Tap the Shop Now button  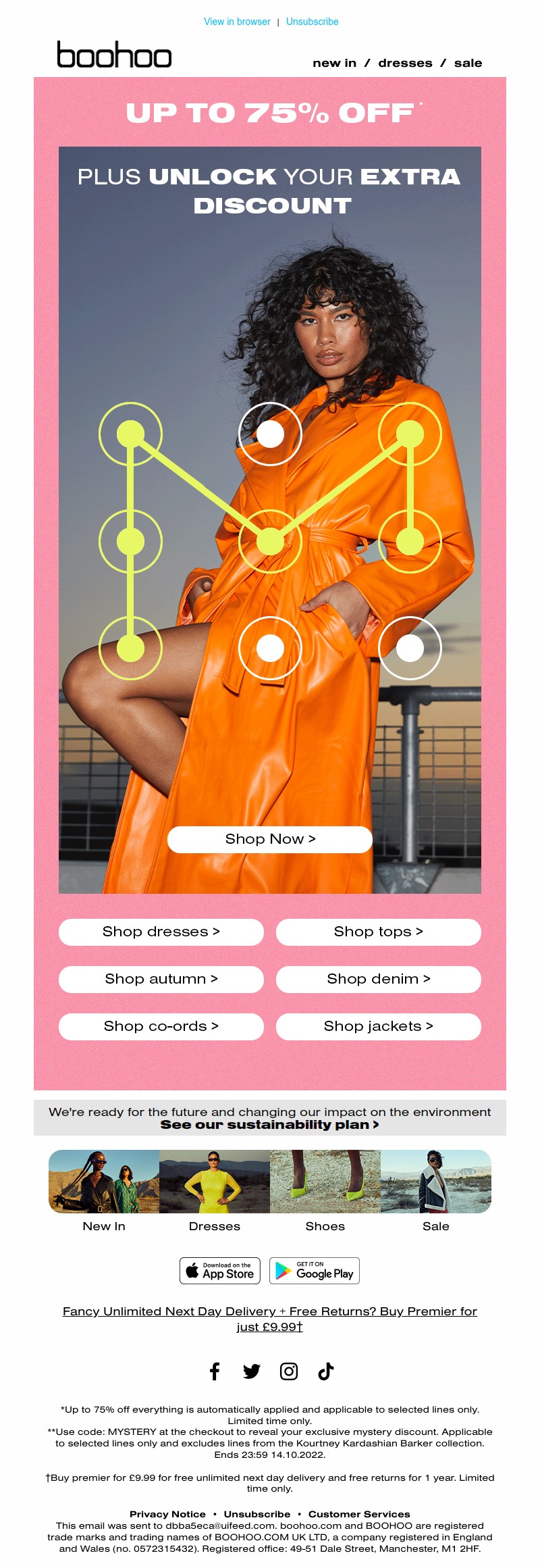270,839
